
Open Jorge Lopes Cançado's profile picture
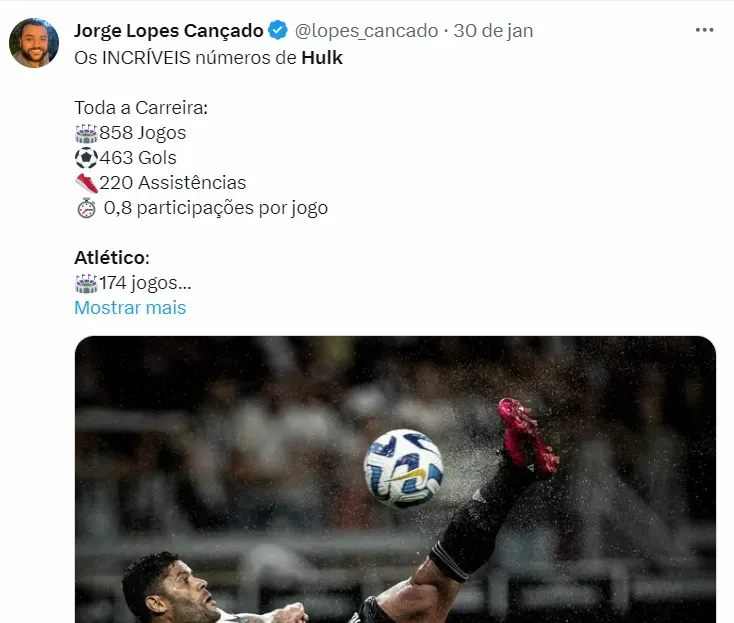tap(34, 42)
